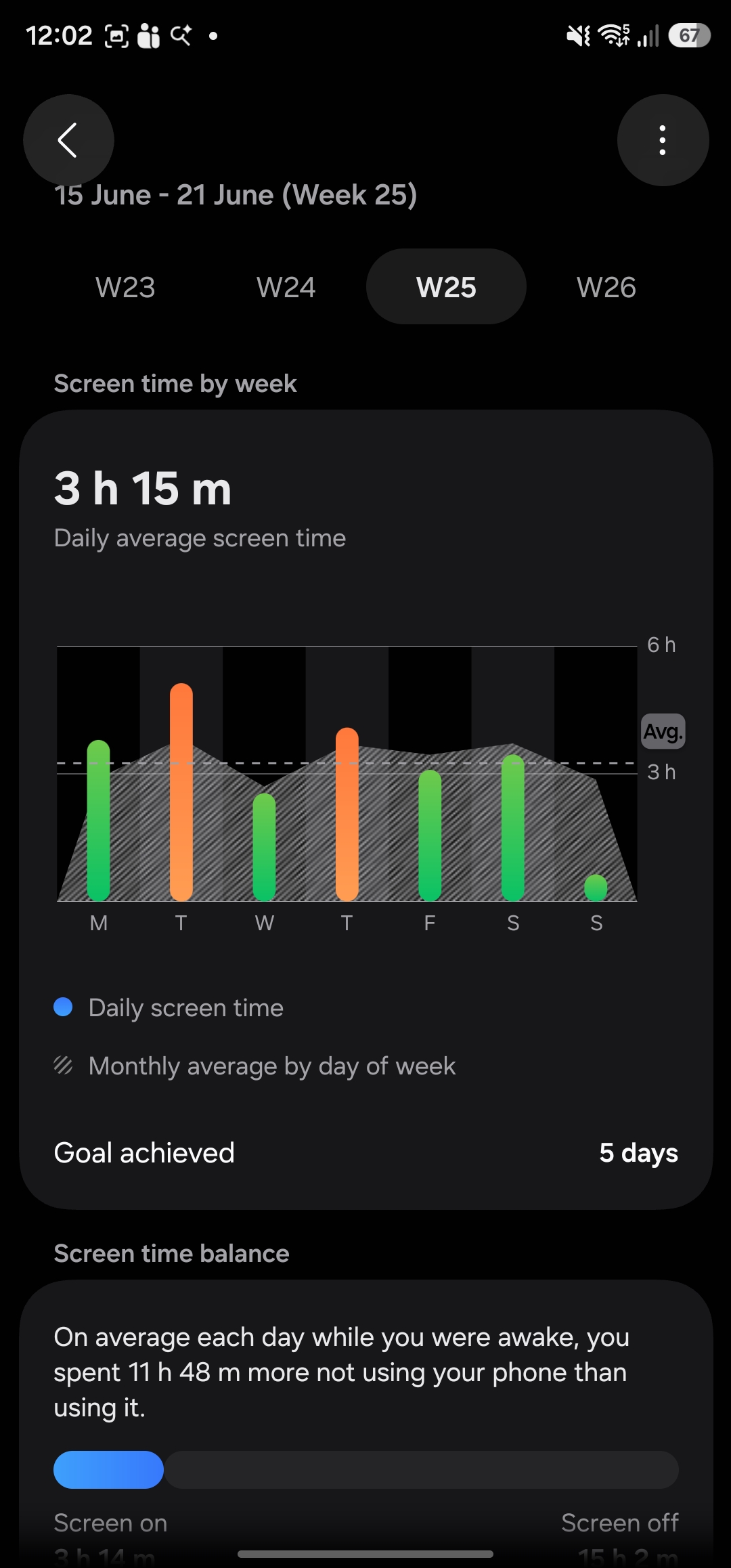
Task: Open the three-dot overflow menu
Action: 663,140
